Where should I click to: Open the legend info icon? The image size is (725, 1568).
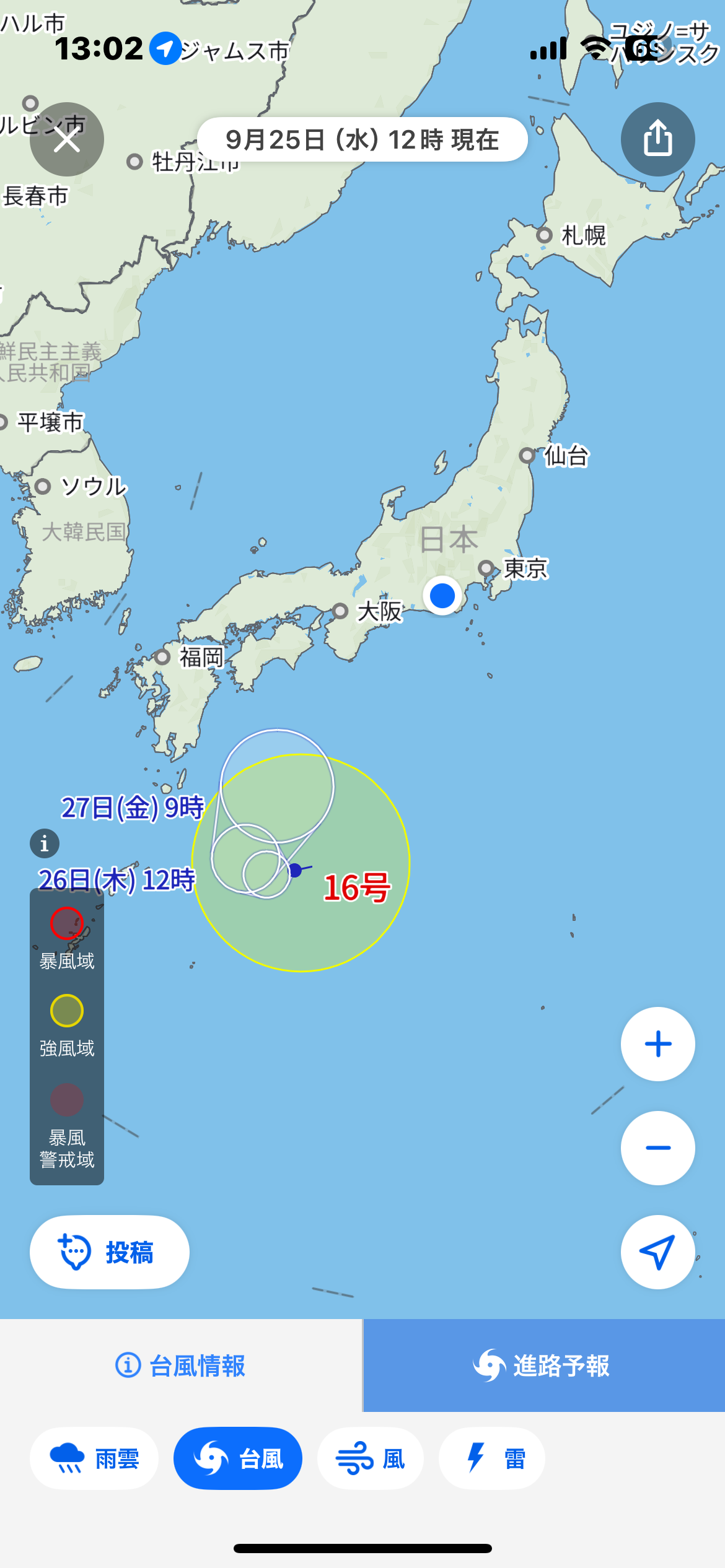pyautogui.click(x=45, y=843)
